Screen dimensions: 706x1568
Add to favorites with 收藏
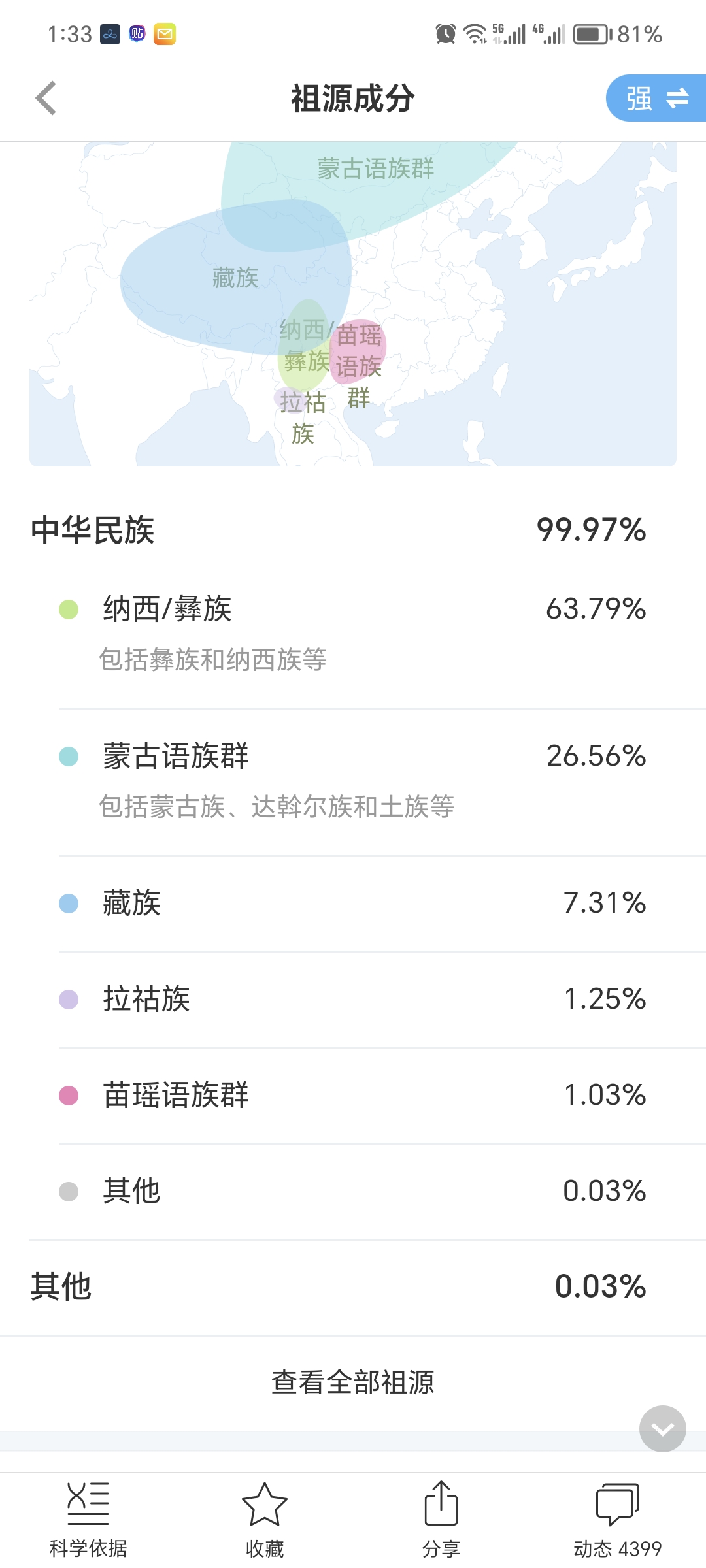tap(265, 1520)
